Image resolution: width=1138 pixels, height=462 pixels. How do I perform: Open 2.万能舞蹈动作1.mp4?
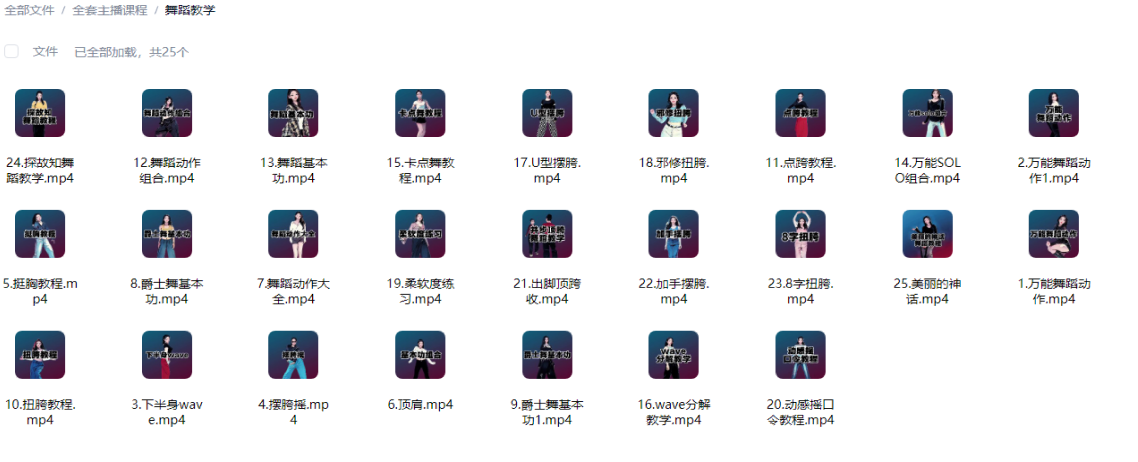pos(1053,114)
